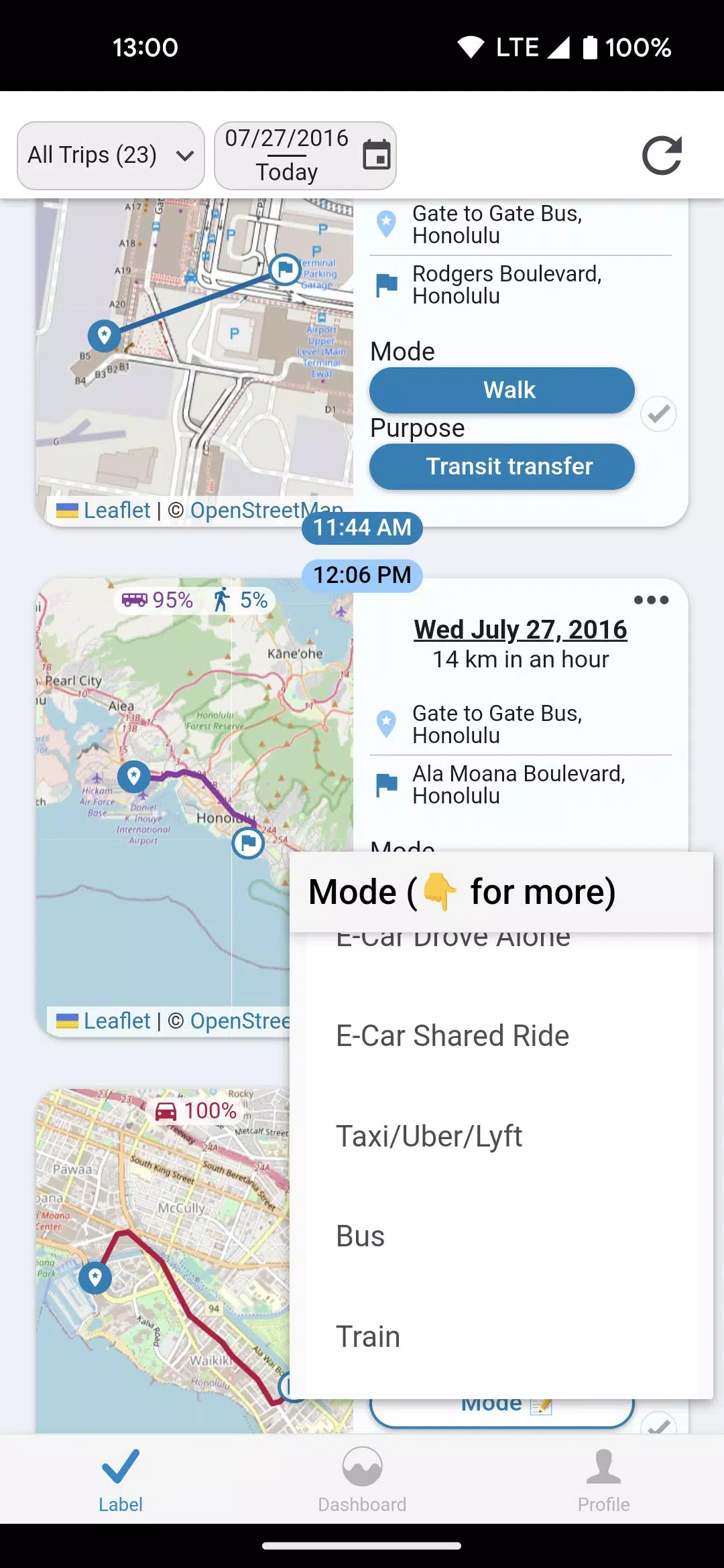Change the Transit transfer purpose label
Viewport: 724px width, 1568px height.
501,466
